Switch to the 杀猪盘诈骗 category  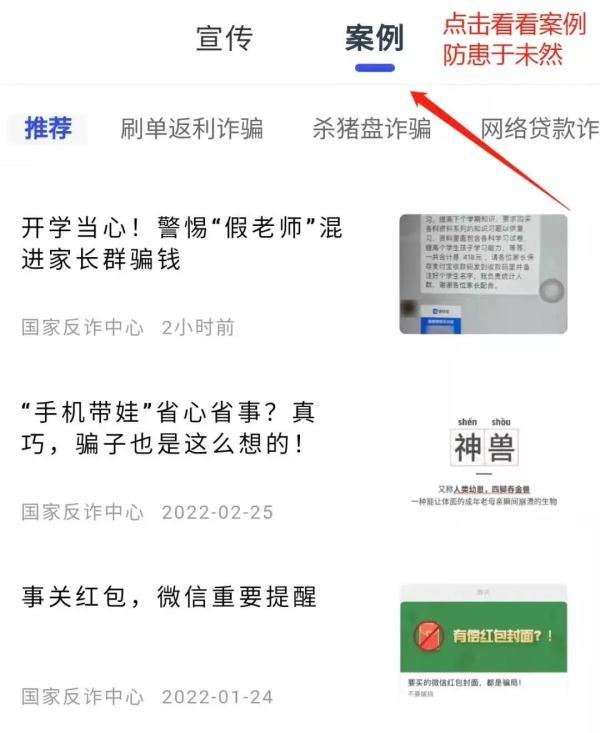(371, 129)
